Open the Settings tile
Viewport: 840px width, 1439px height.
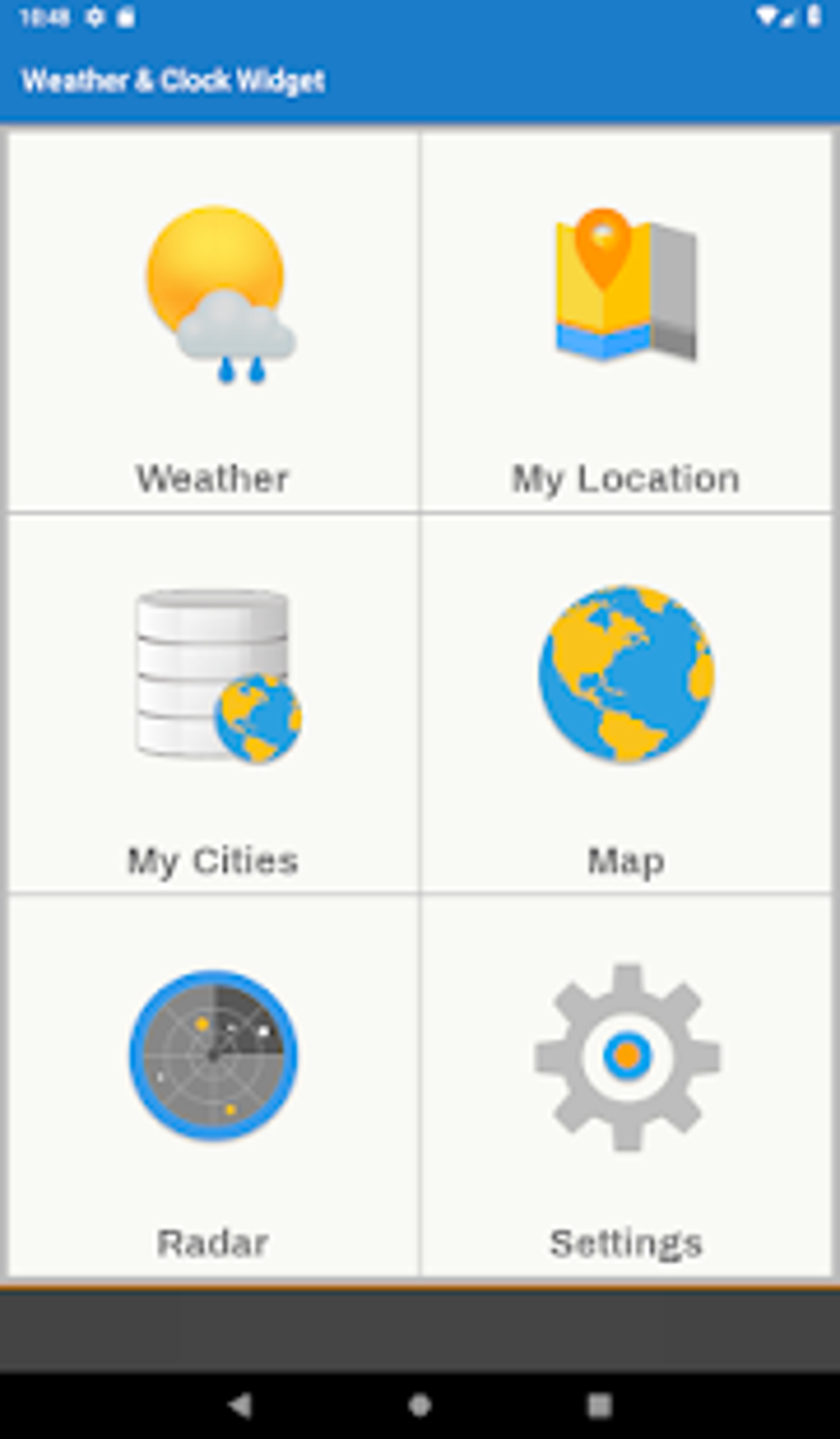(x=626, y=1087)
